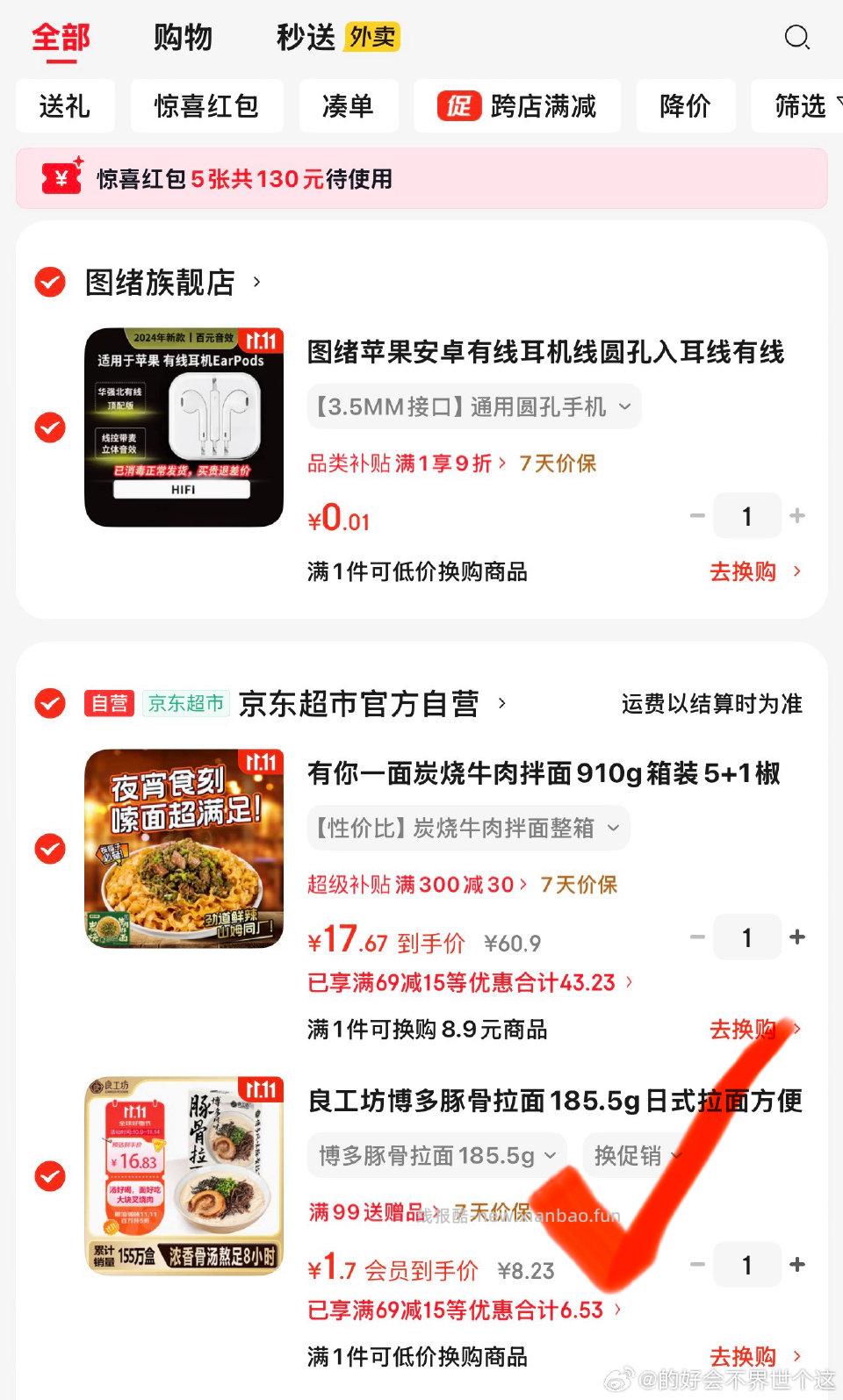The height and width of the screenshot is (1400, 843).
Task: Increase beef noodle quantity with plus control
Action: click(797, 937)
